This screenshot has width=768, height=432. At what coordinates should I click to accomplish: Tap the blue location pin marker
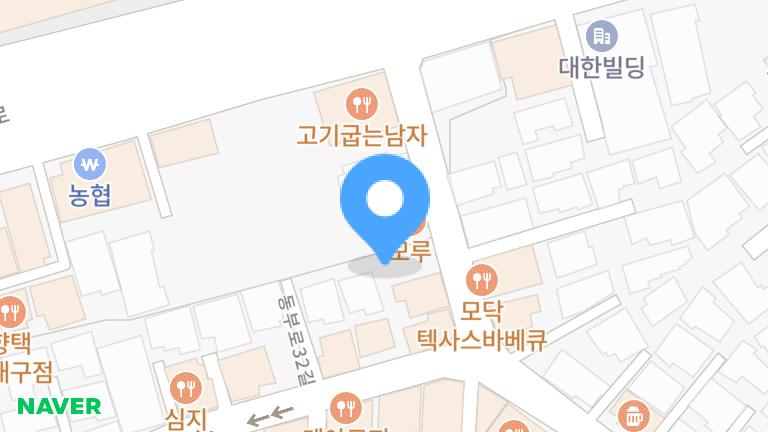point(385,201)
